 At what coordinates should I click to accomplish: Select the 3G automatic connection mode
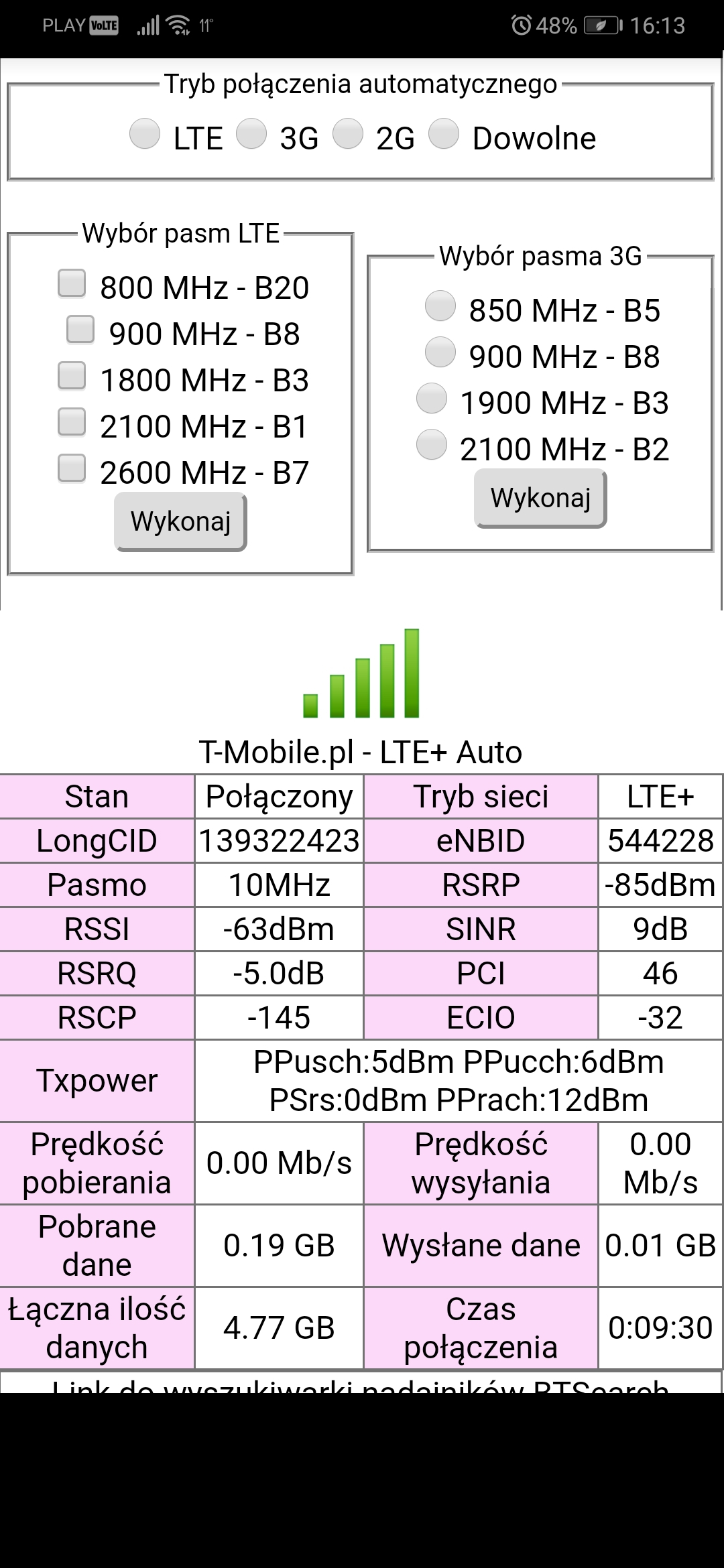click(x=251, y=133)
